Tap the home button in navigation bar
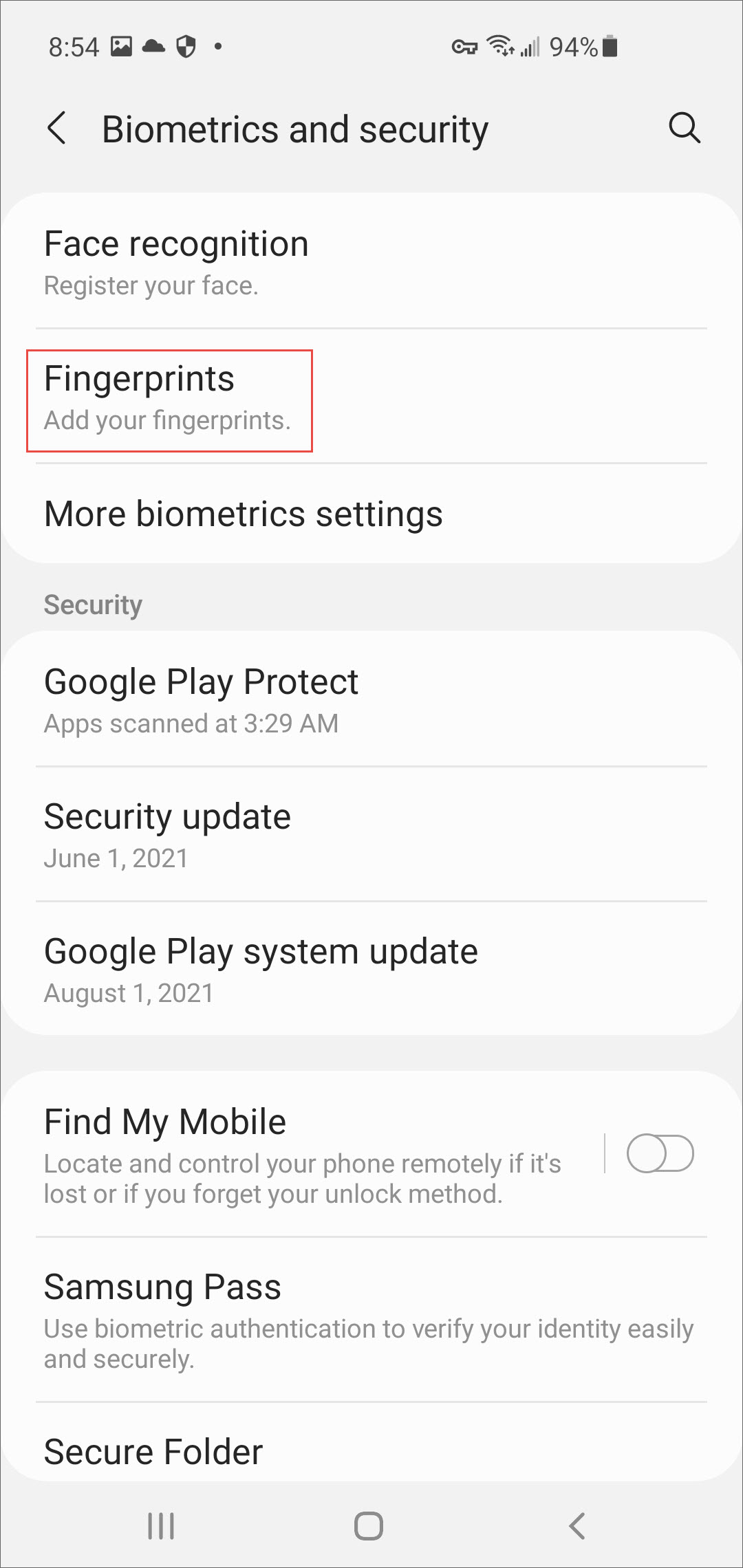743x1568 pixels. 369,1526
